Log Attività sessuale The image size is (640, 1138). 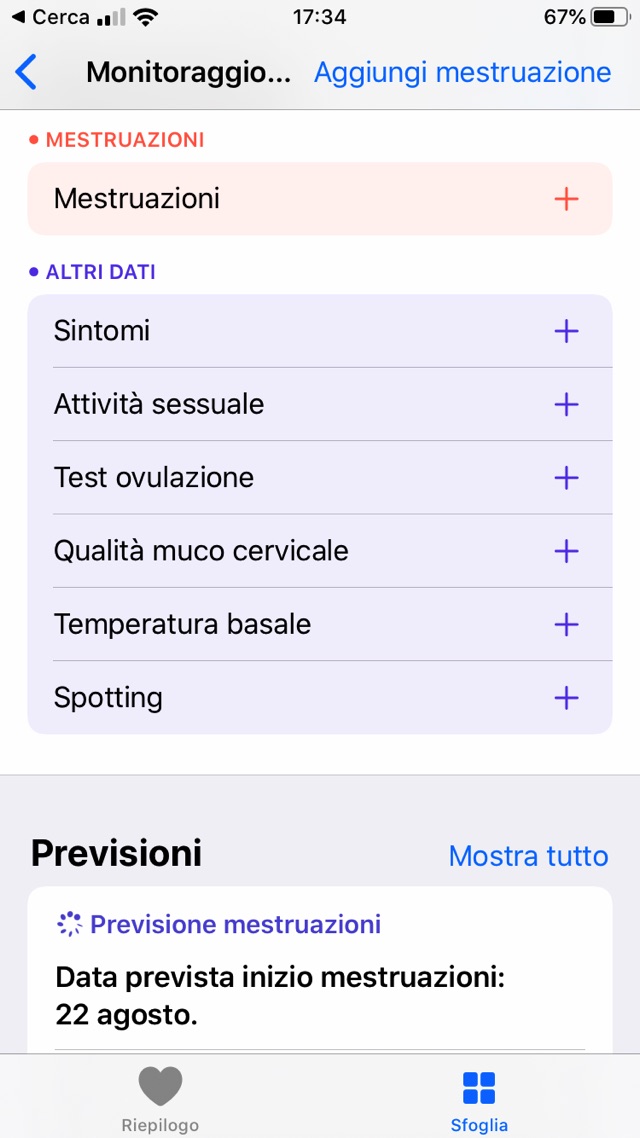click(566, 404)
